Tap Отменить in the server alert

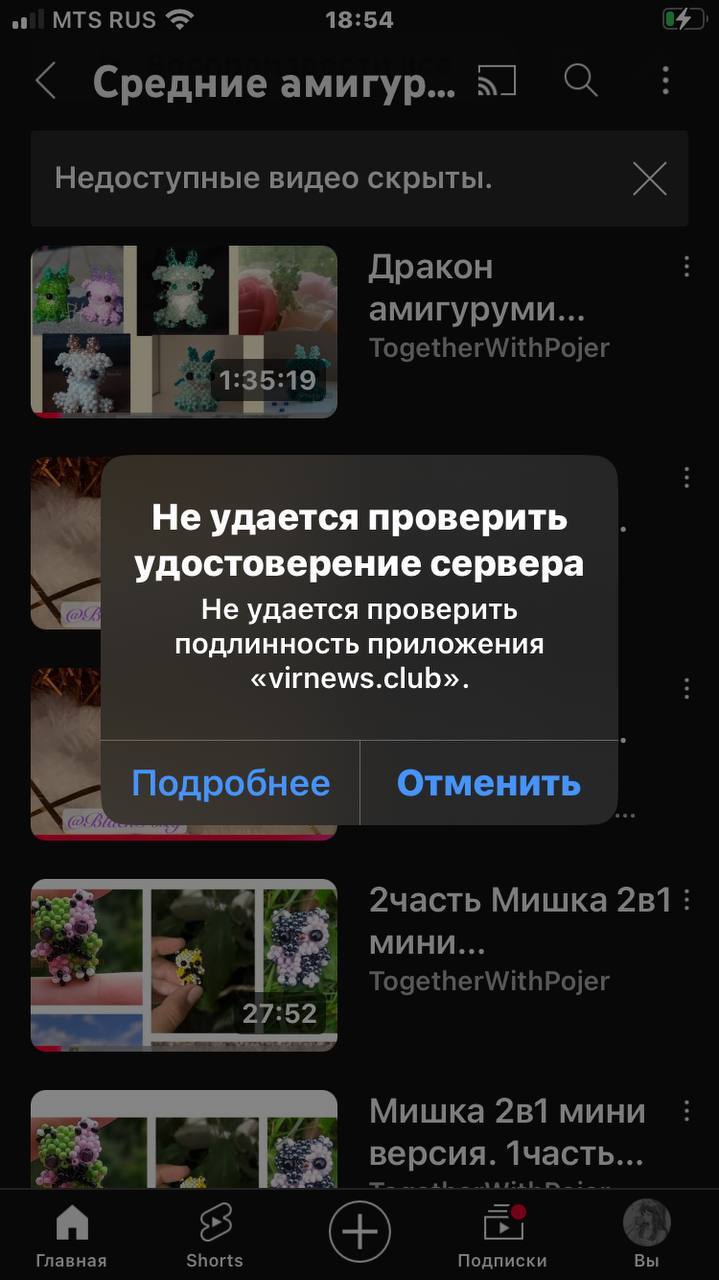click(488, 783)
